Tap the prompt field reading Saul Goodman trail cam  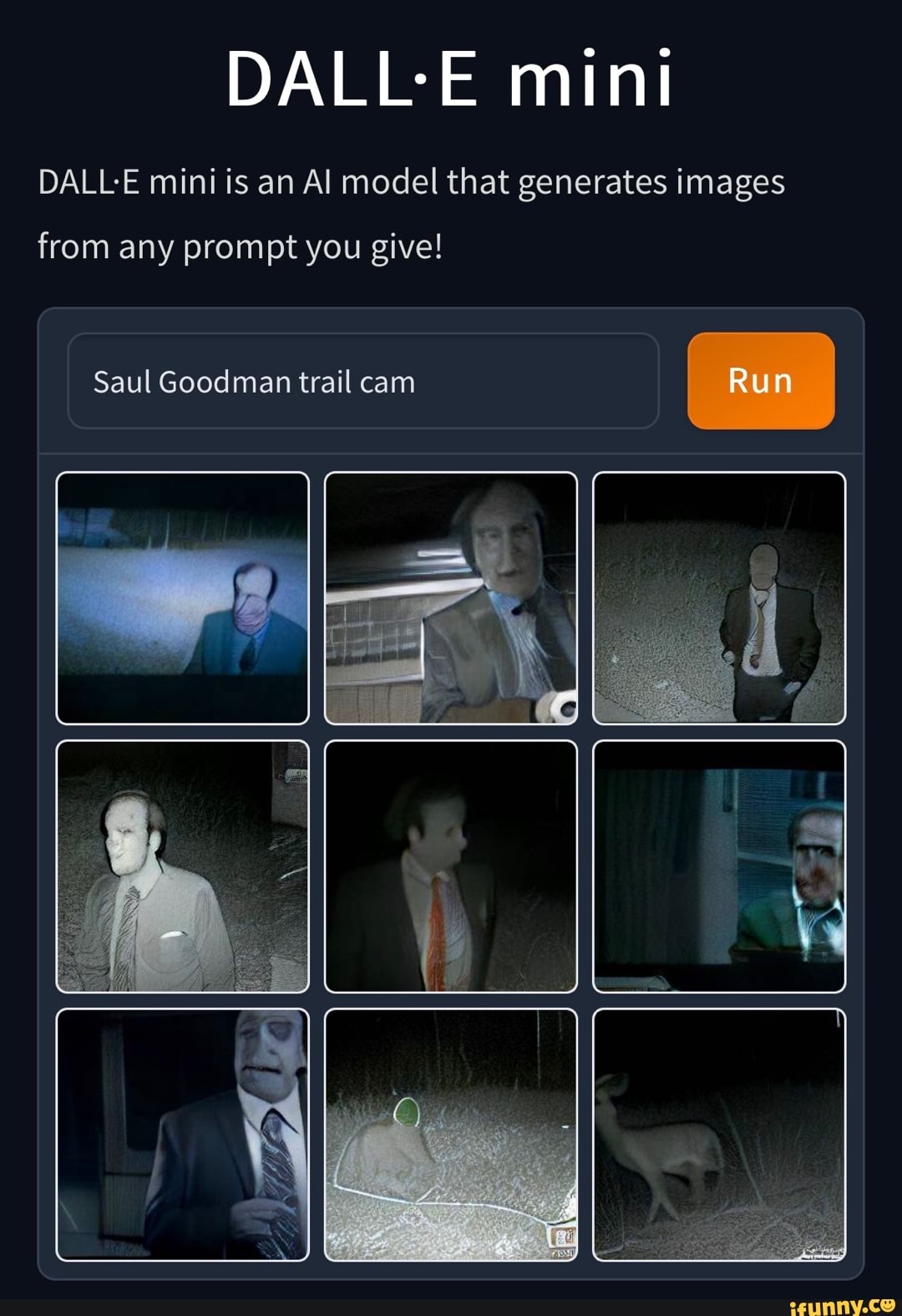coord(362,381)
